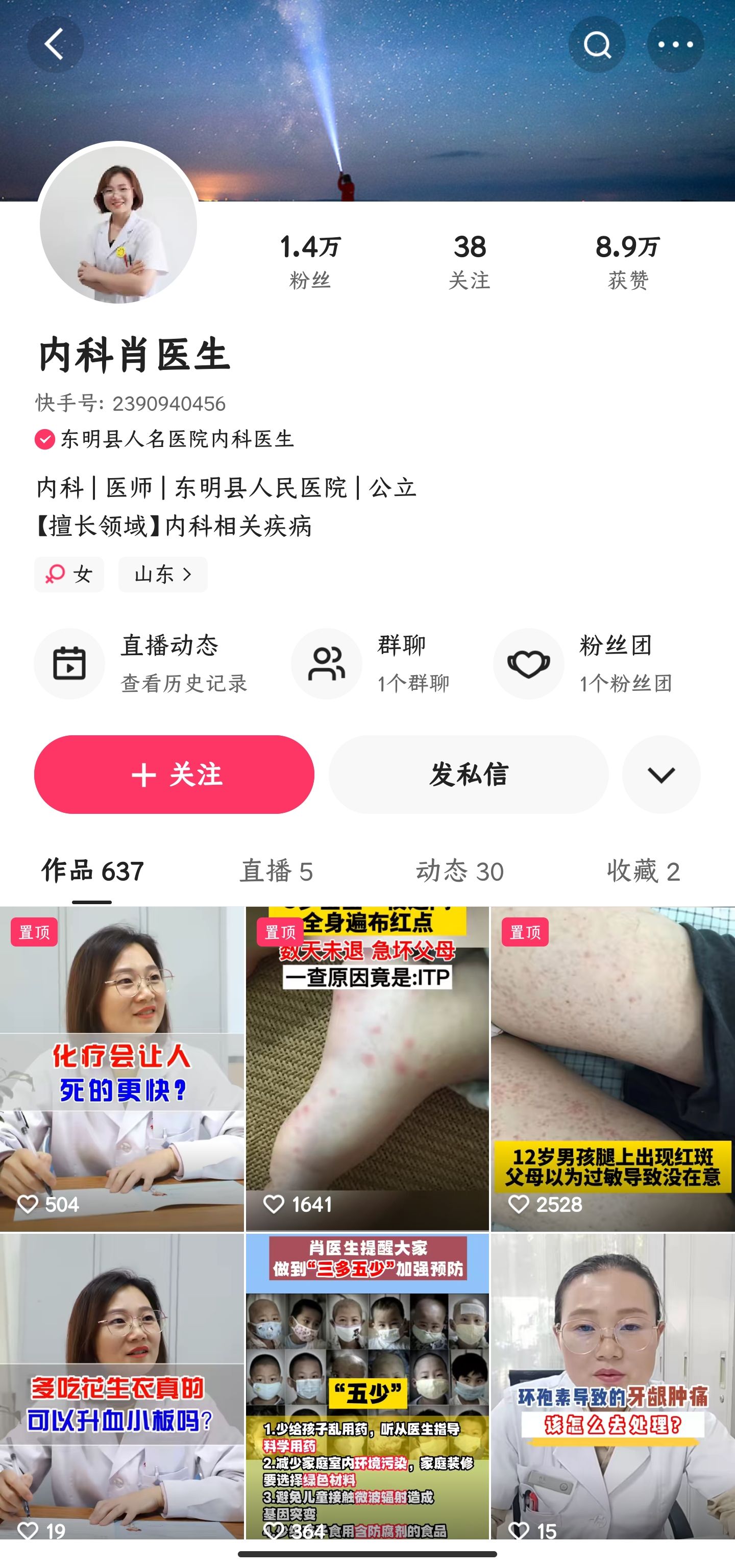The image size is (735, 1568).
Task: Open the doctor's profile avatar
Action: tap(118, 224)
